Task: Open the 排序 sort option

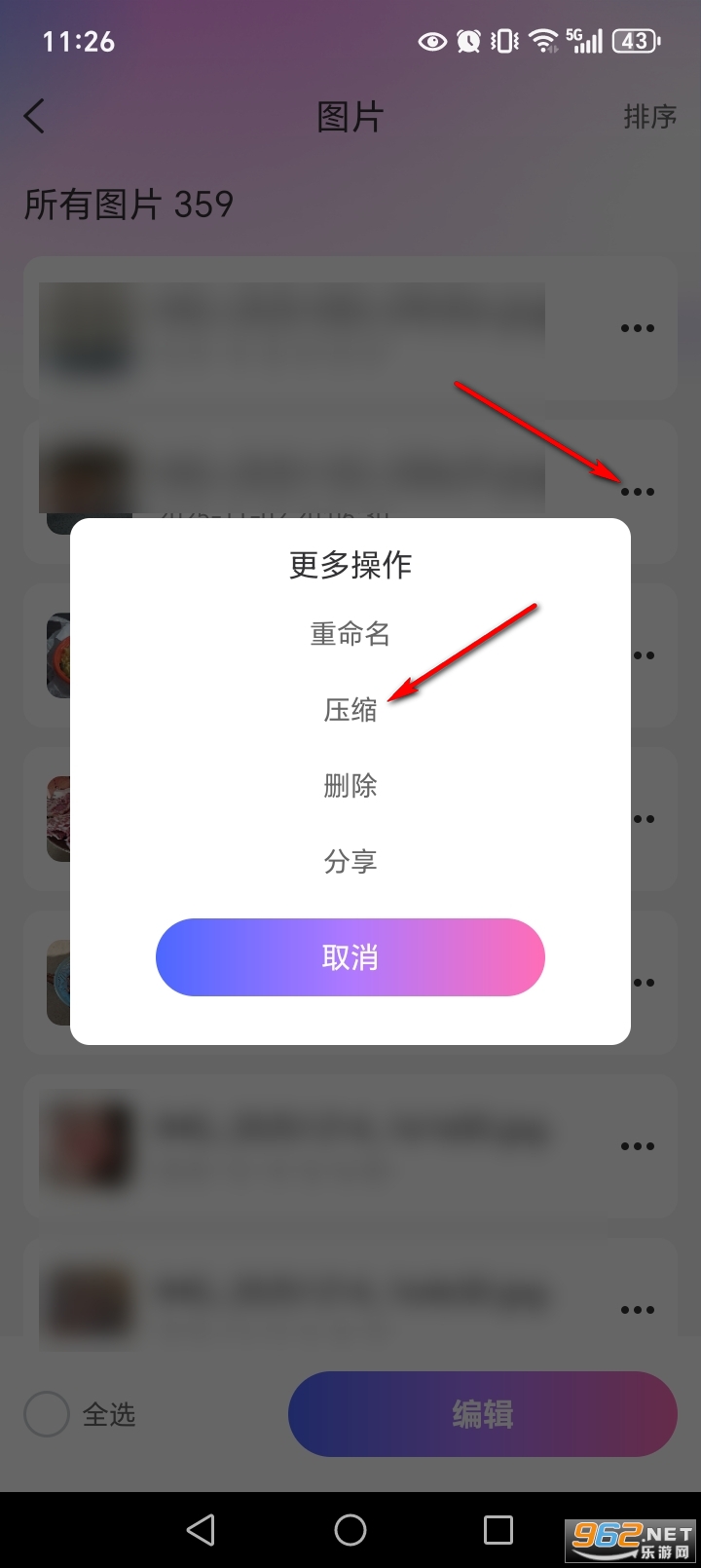Action: point(649,117)
